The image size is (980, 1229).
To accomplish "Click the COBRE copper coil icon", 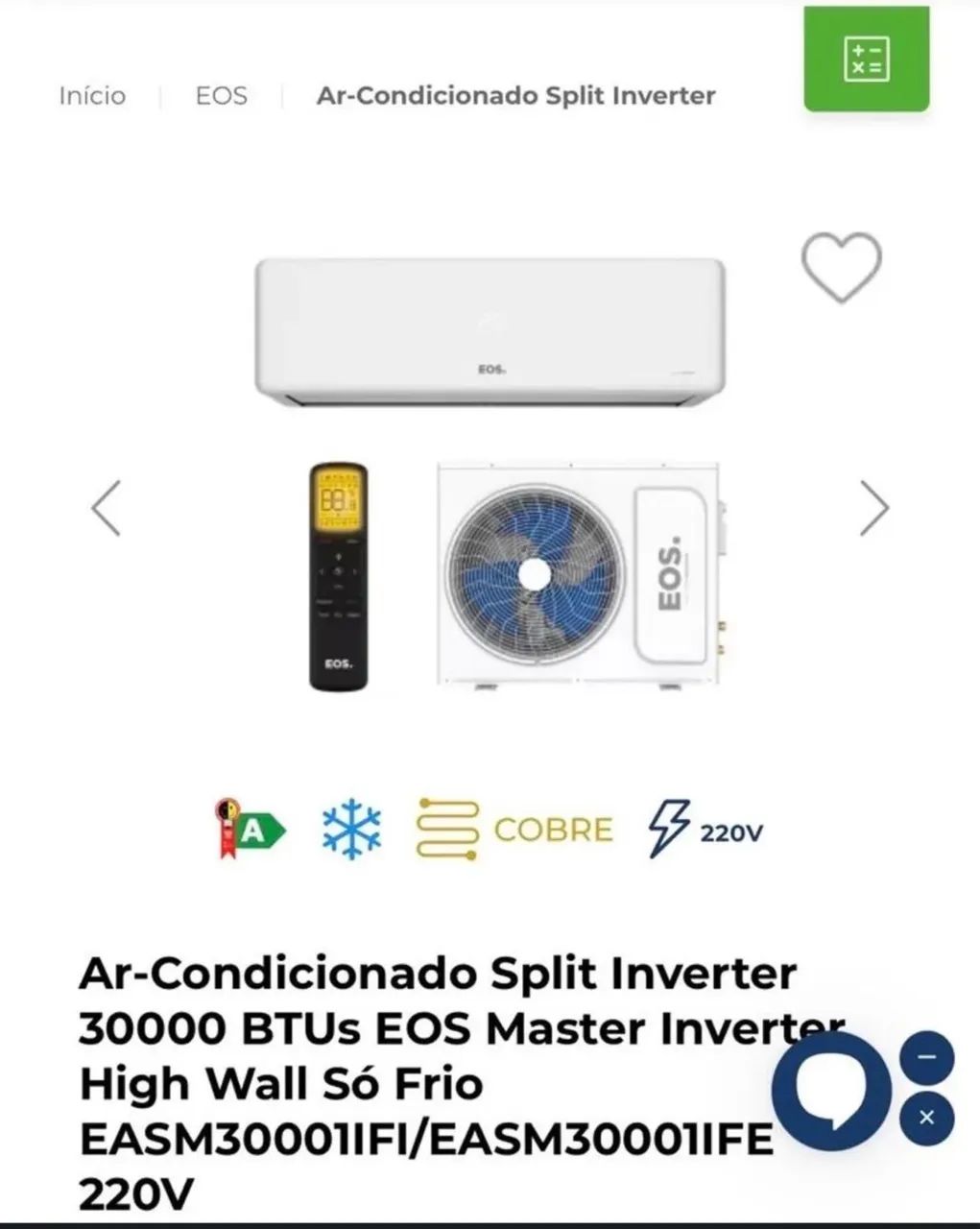I will tap(446, 828).
